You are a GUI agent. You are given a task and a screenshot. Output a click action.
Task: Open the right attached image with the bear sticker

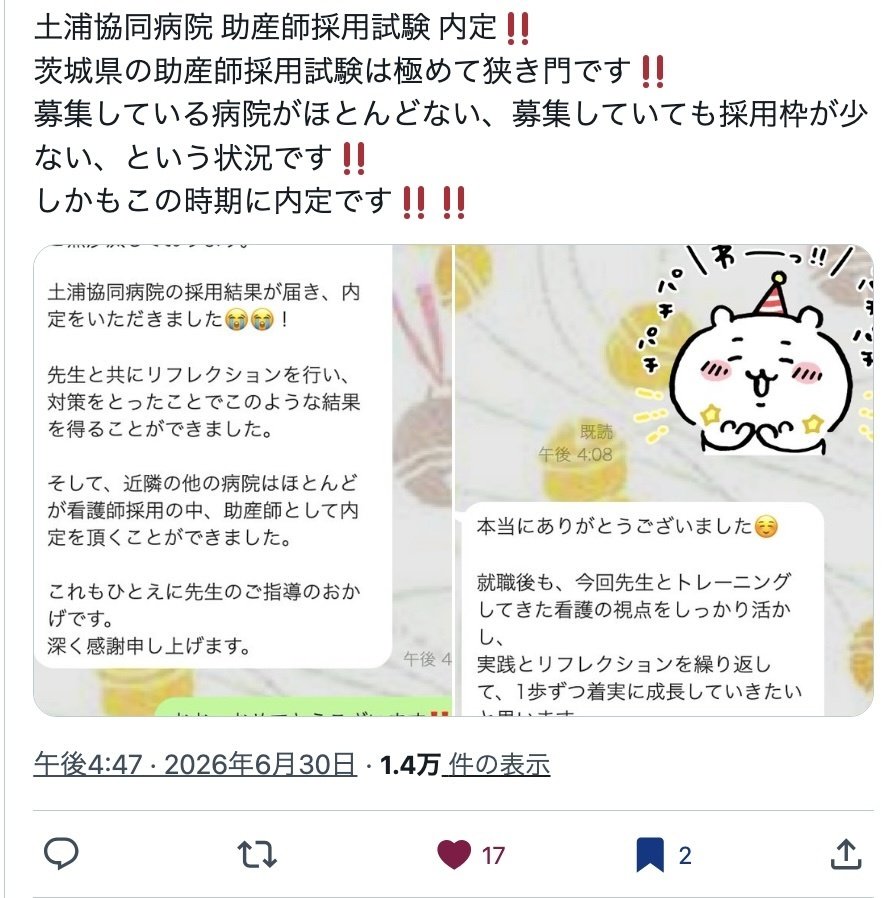[664, 480]
